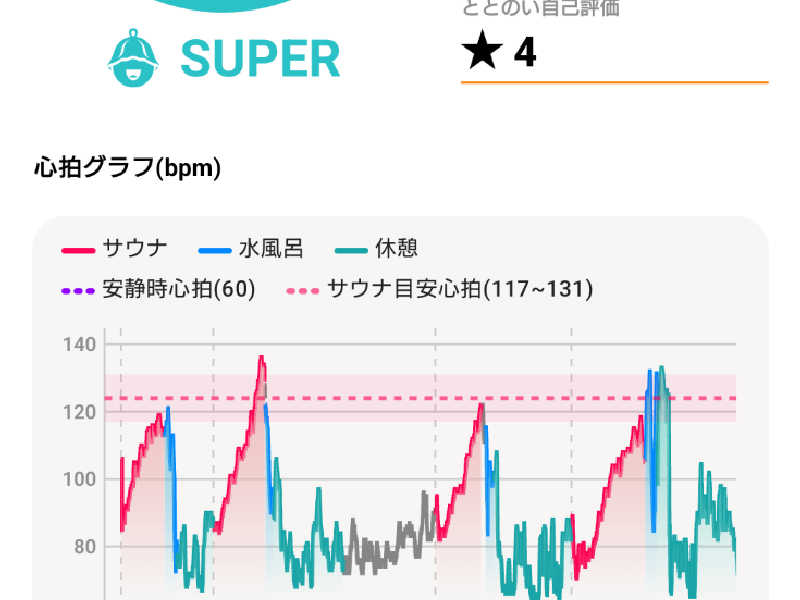Edit the ととのい自己評価 star rating

tap(612, 53)
